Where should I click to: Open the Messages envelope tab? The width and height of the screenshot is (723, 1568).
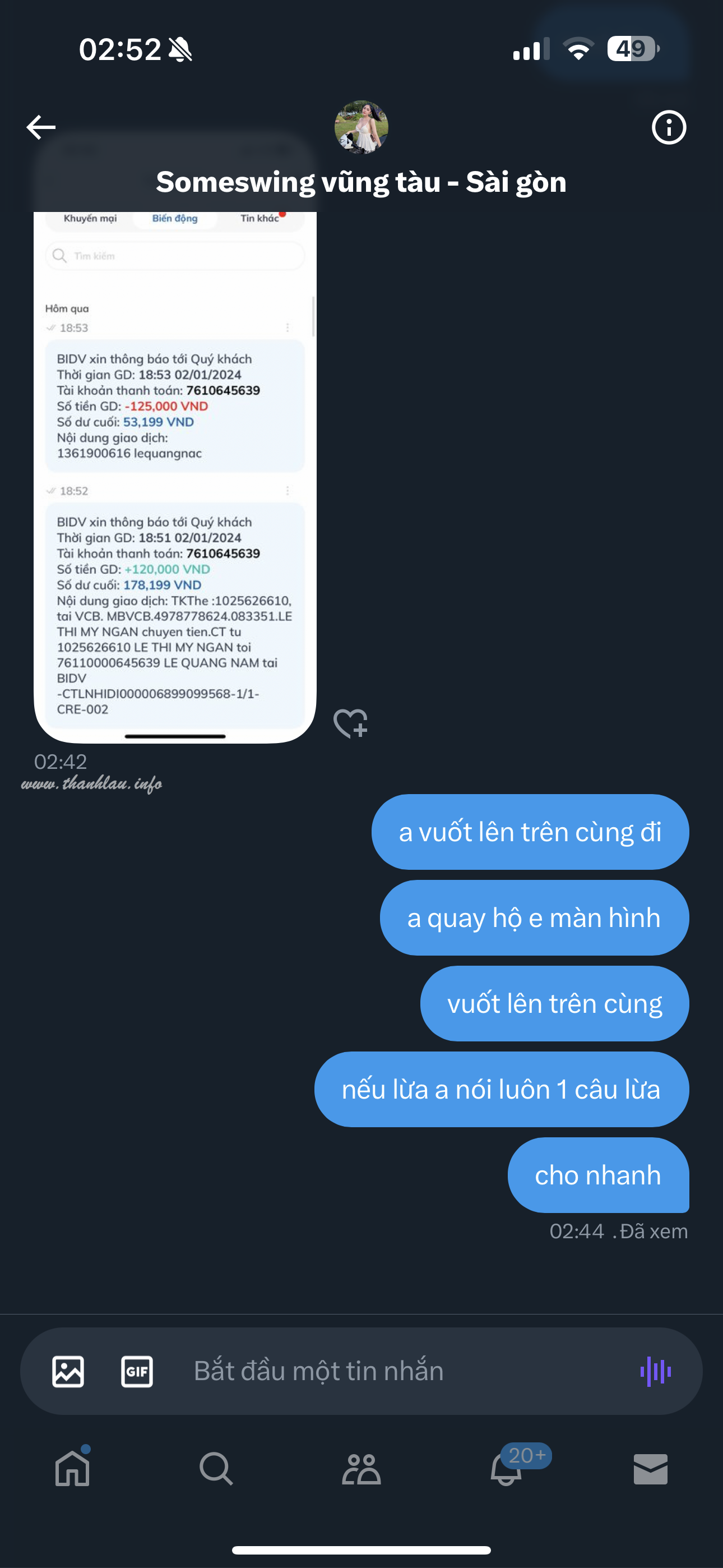(651, 1469)
